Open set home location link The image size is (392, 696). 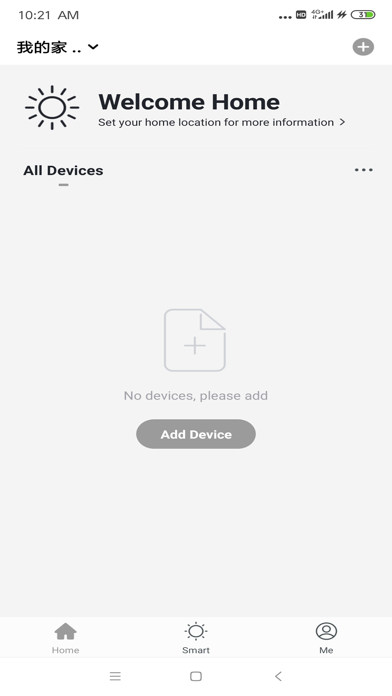pos(222,123)
